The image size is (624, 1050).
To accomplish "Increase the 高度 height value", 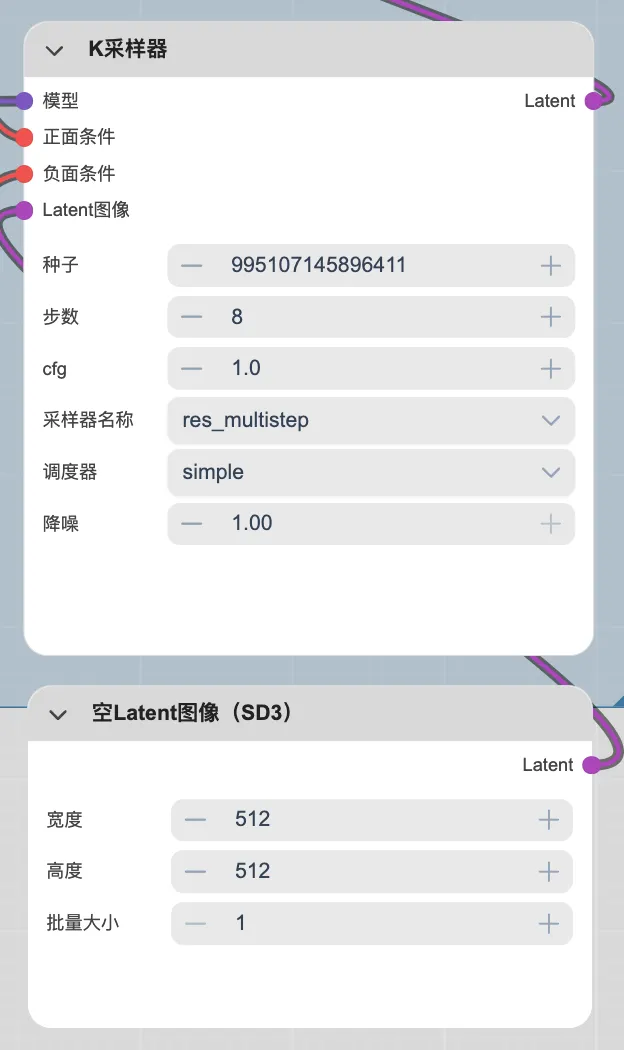I will click(x=548, y=871).
